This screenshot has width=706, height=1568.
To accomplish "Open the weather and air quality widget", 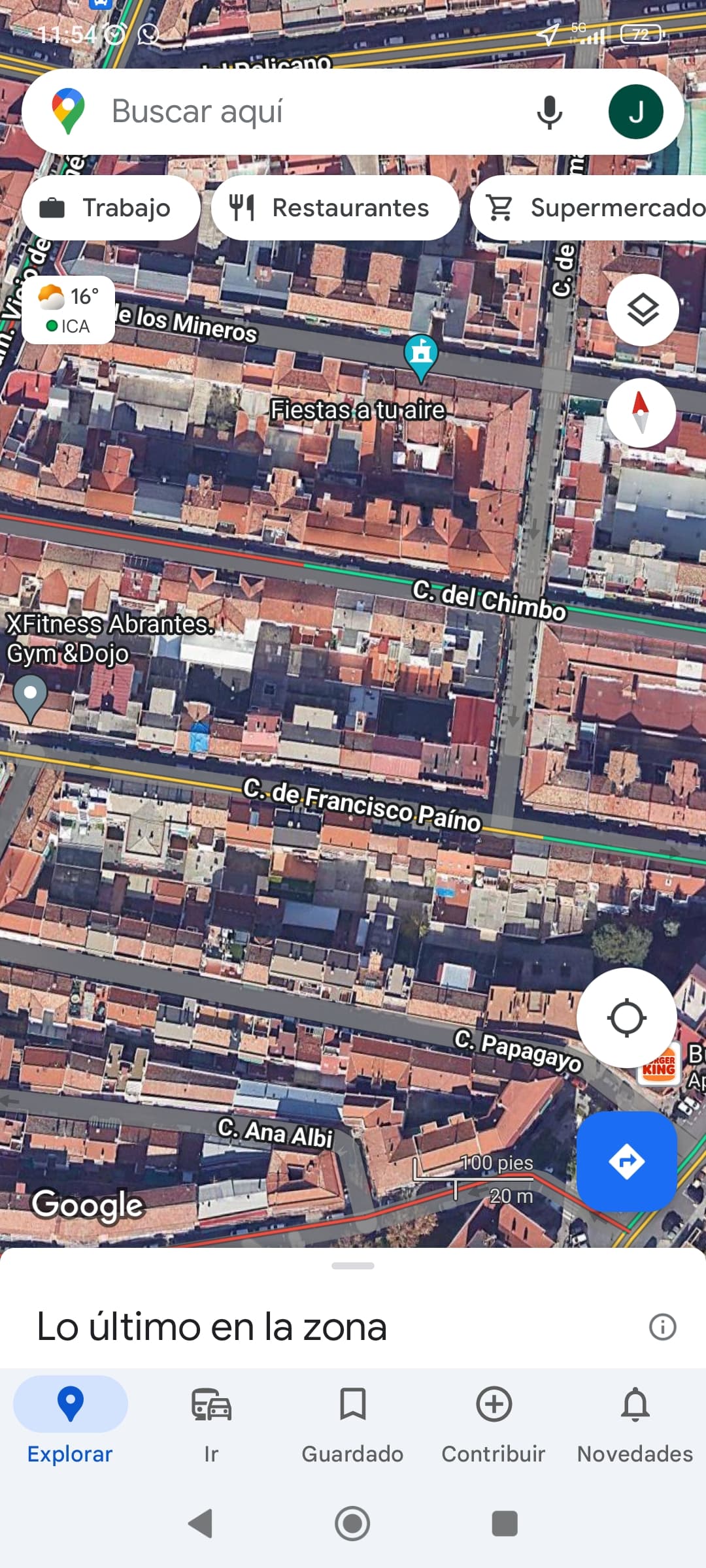I will tap(67, 308).
